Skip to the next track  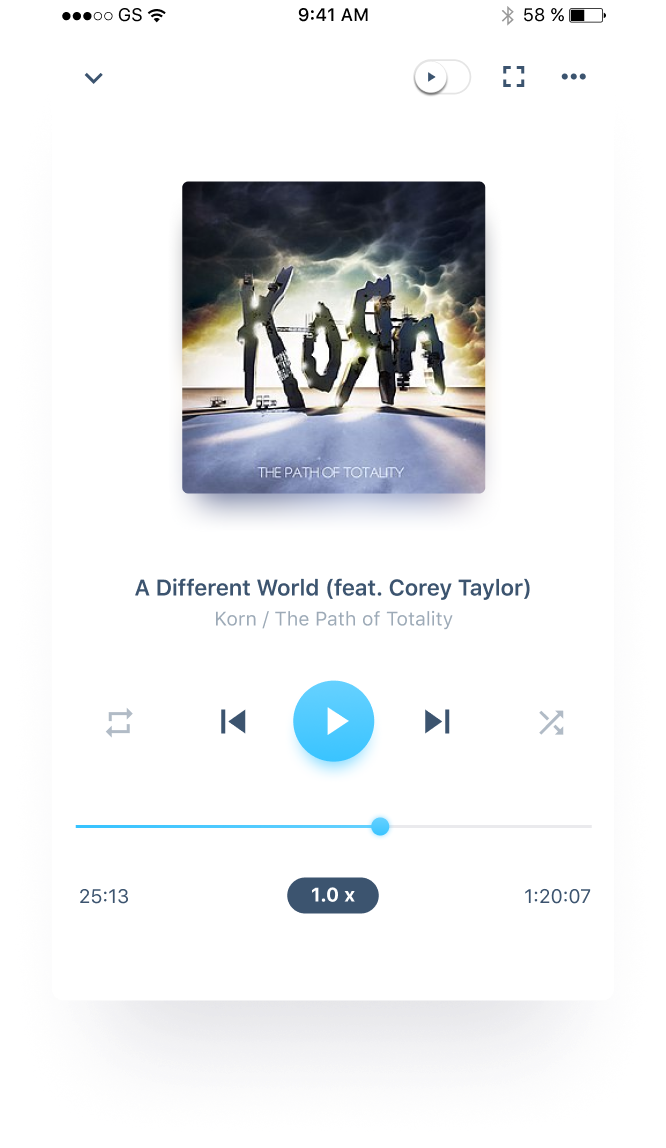(437, 721)
